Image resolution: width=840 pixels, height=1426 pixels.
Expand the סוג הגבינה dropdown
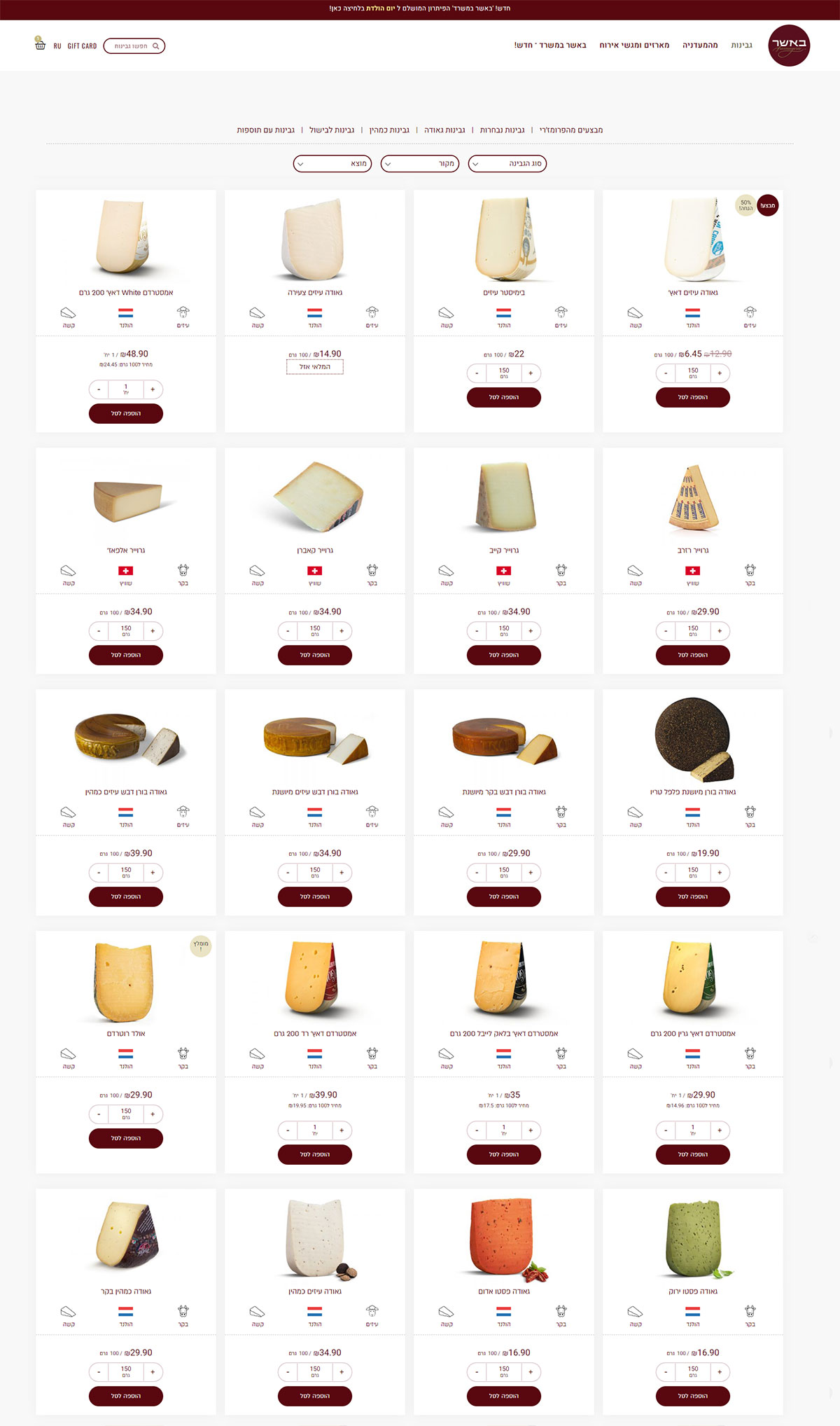click(507, 164)
